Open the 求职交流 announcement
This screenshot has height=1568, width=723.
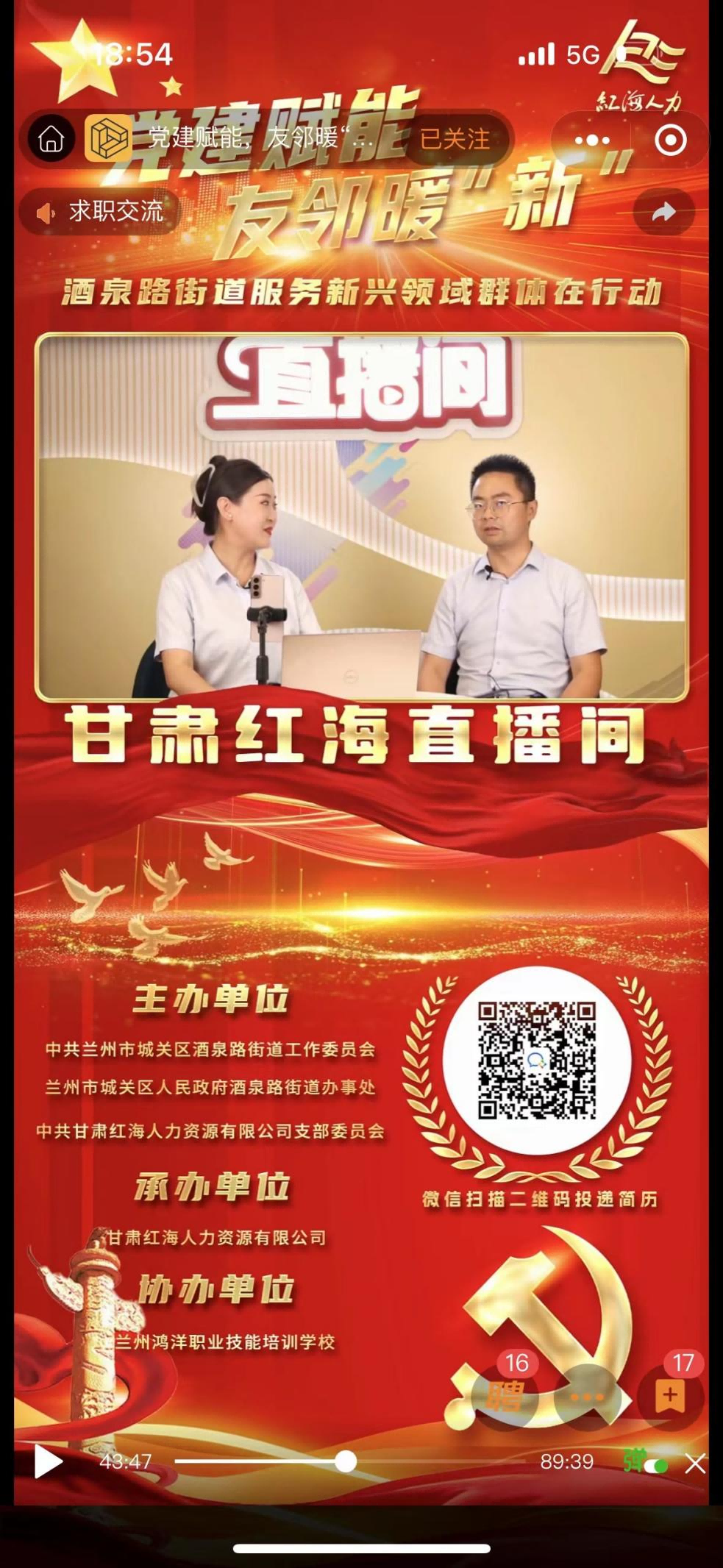[101, 212]
